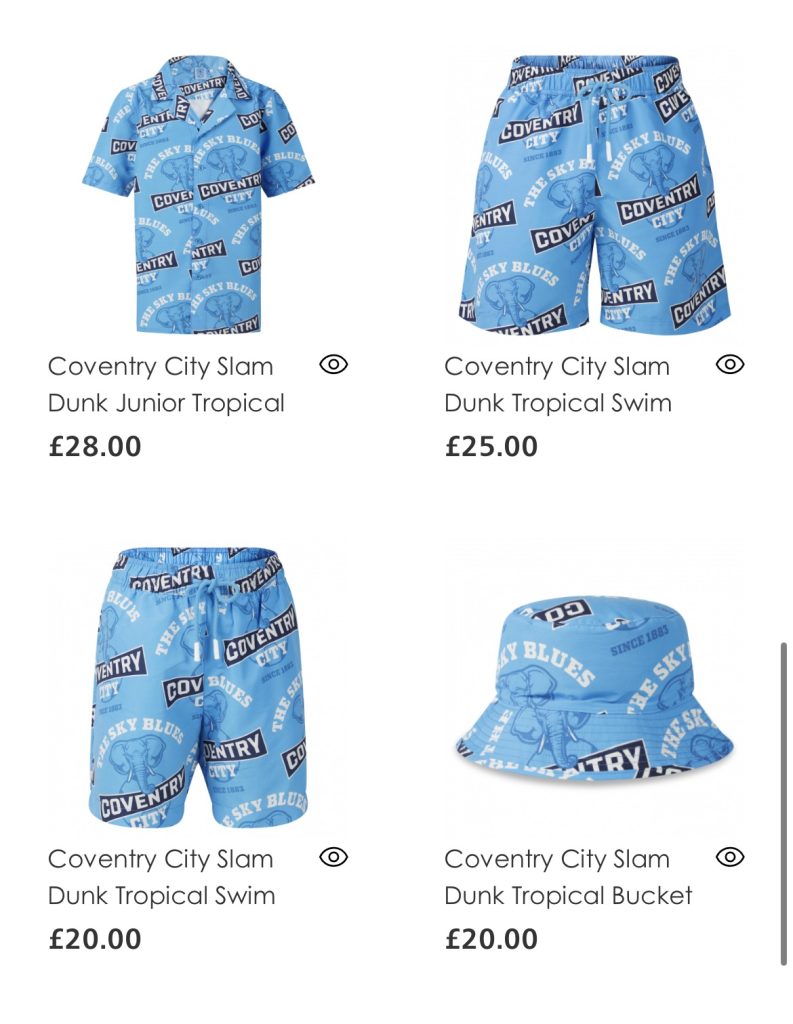Open the Slam Dunk Junior Tropical shirt product
Viewport: 793px width, 1024px height.
tap(198, 195)
